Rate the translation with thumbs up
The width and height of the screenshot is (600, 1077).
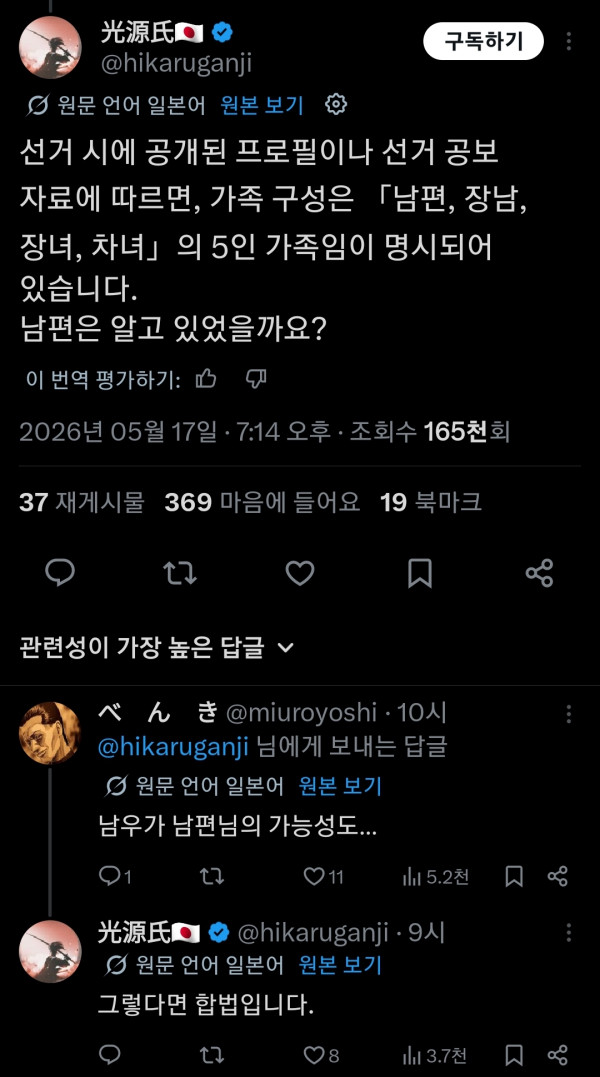click(x=206, y=379)
